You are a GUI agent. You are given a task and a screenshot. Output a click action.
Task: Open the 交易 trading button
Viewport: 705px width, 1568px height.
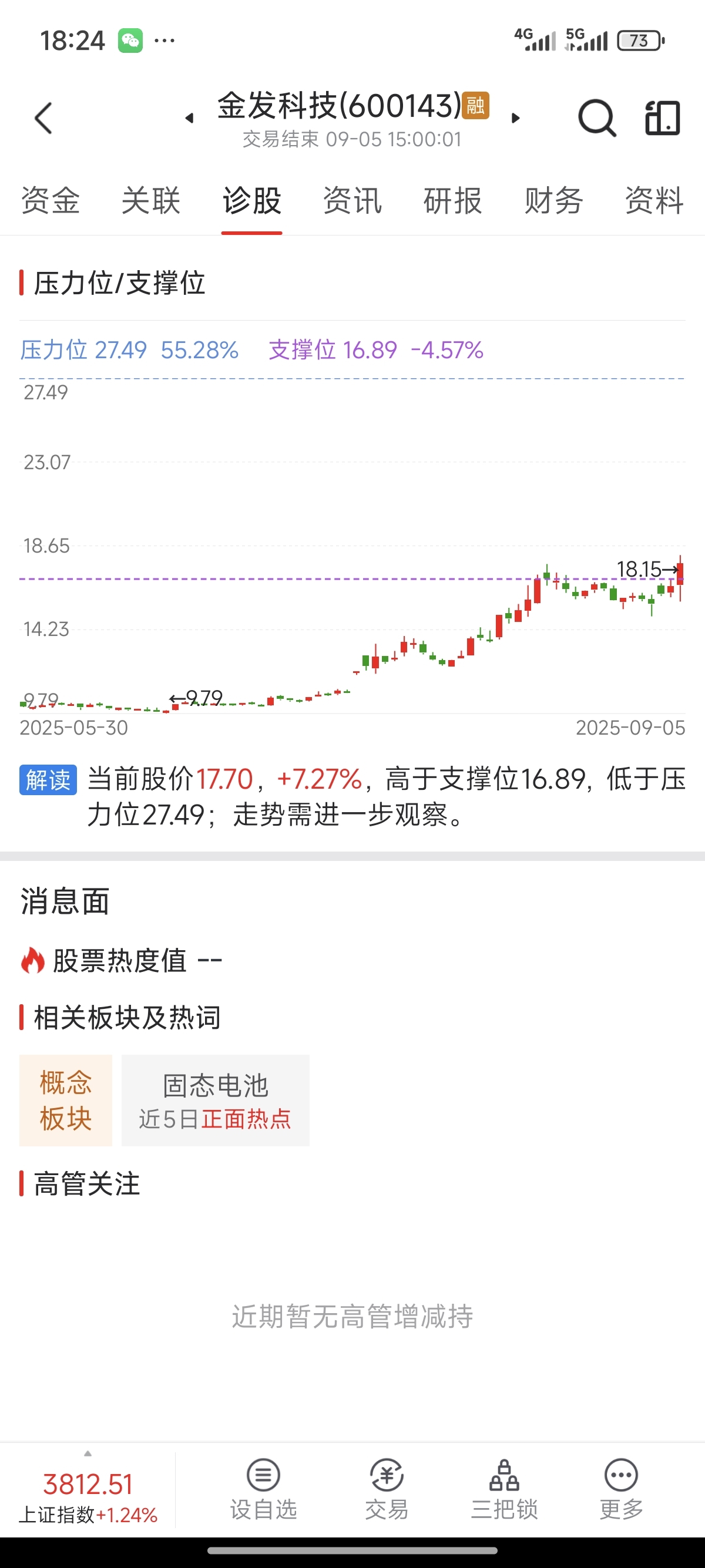click(387, 1489)
